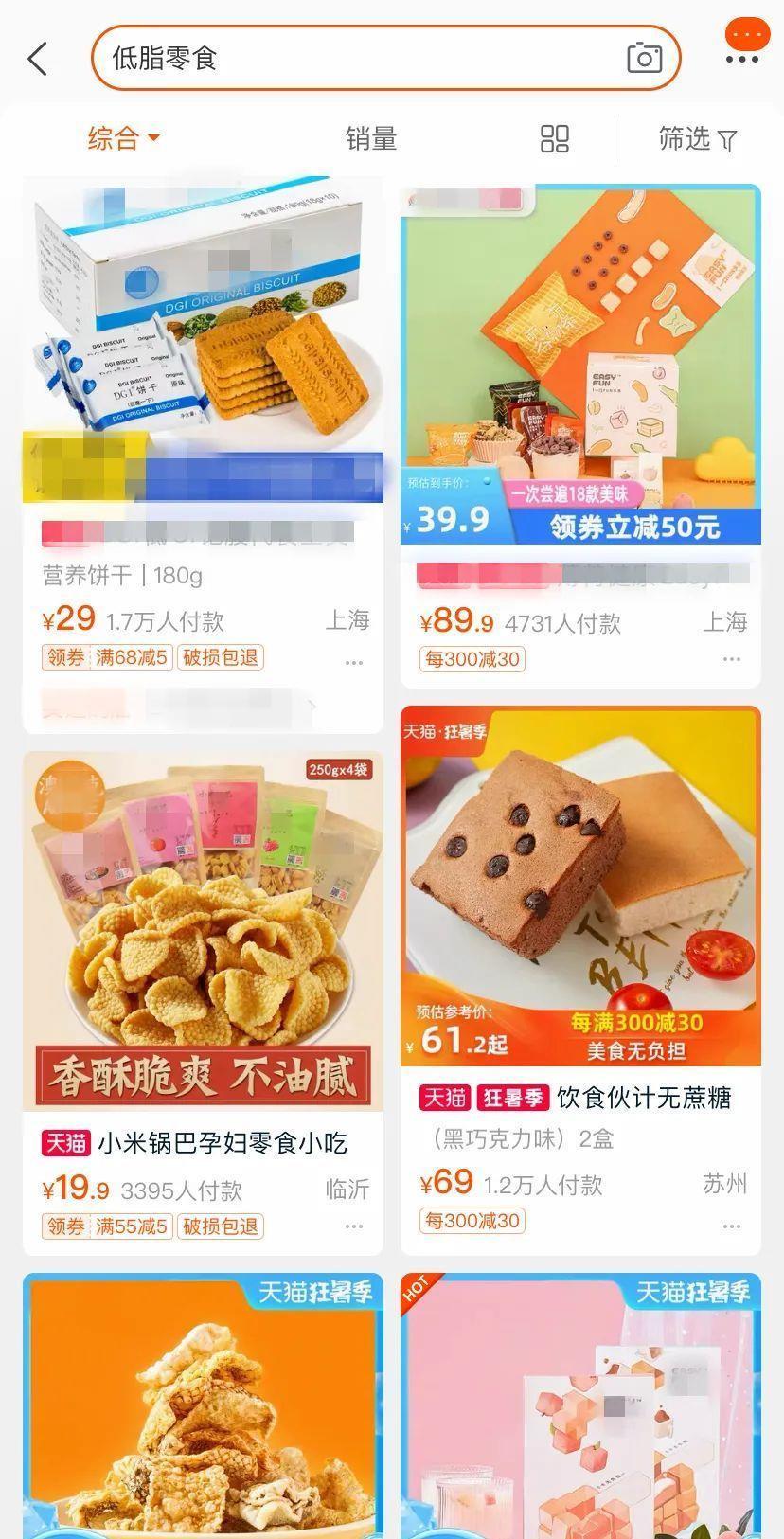Viewport: 784px width, 1539px height.
Task: Expand the 综合 sort dropdown
Action: (123, 138)
